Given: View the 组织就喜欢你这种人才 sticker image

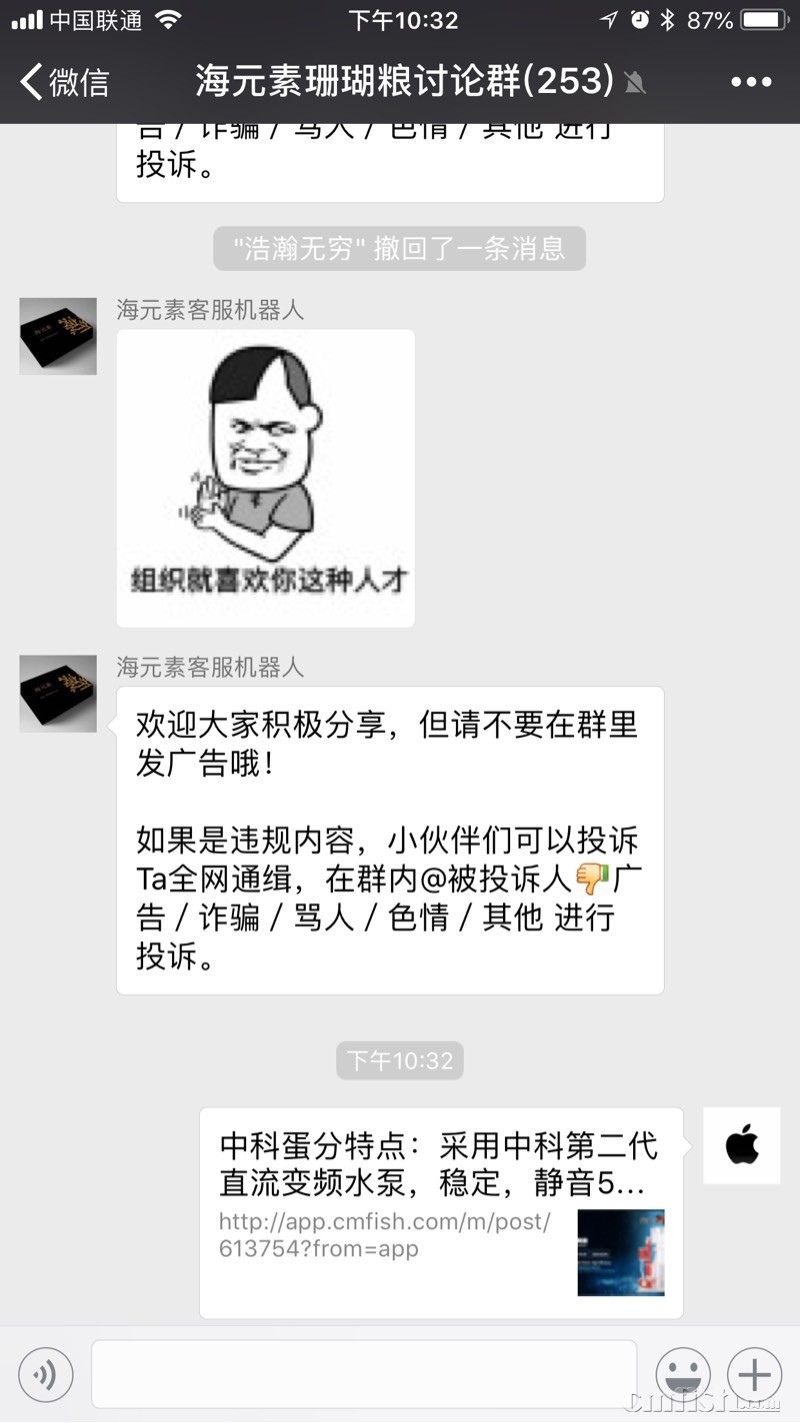Looking at the screenshot, I should tap(266, 478).
